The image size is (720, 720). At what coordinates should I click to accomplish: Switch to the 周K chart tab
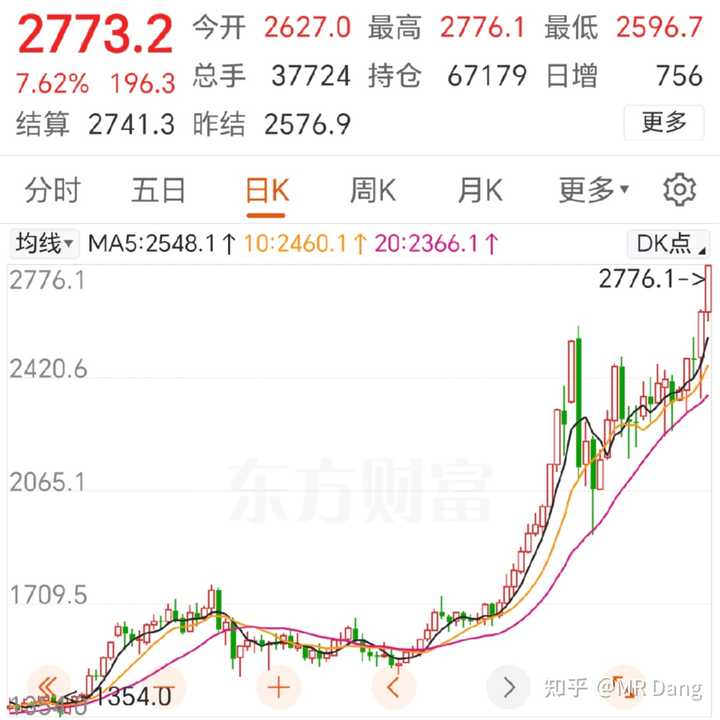tap(372, 190)
